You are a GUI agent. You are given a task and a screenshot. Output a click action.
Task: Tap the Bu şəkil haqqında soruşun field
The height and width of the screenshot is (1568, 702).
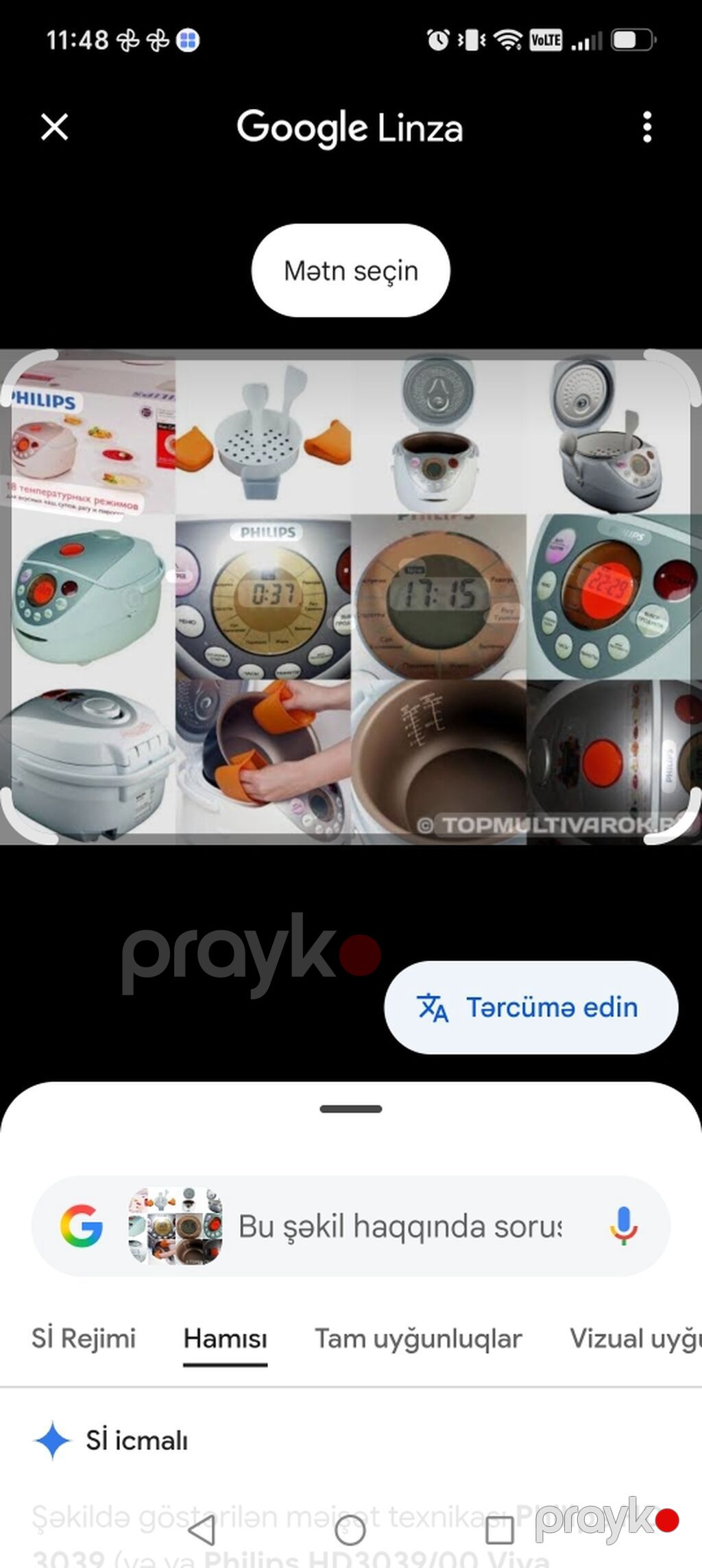pos(400,1227)
